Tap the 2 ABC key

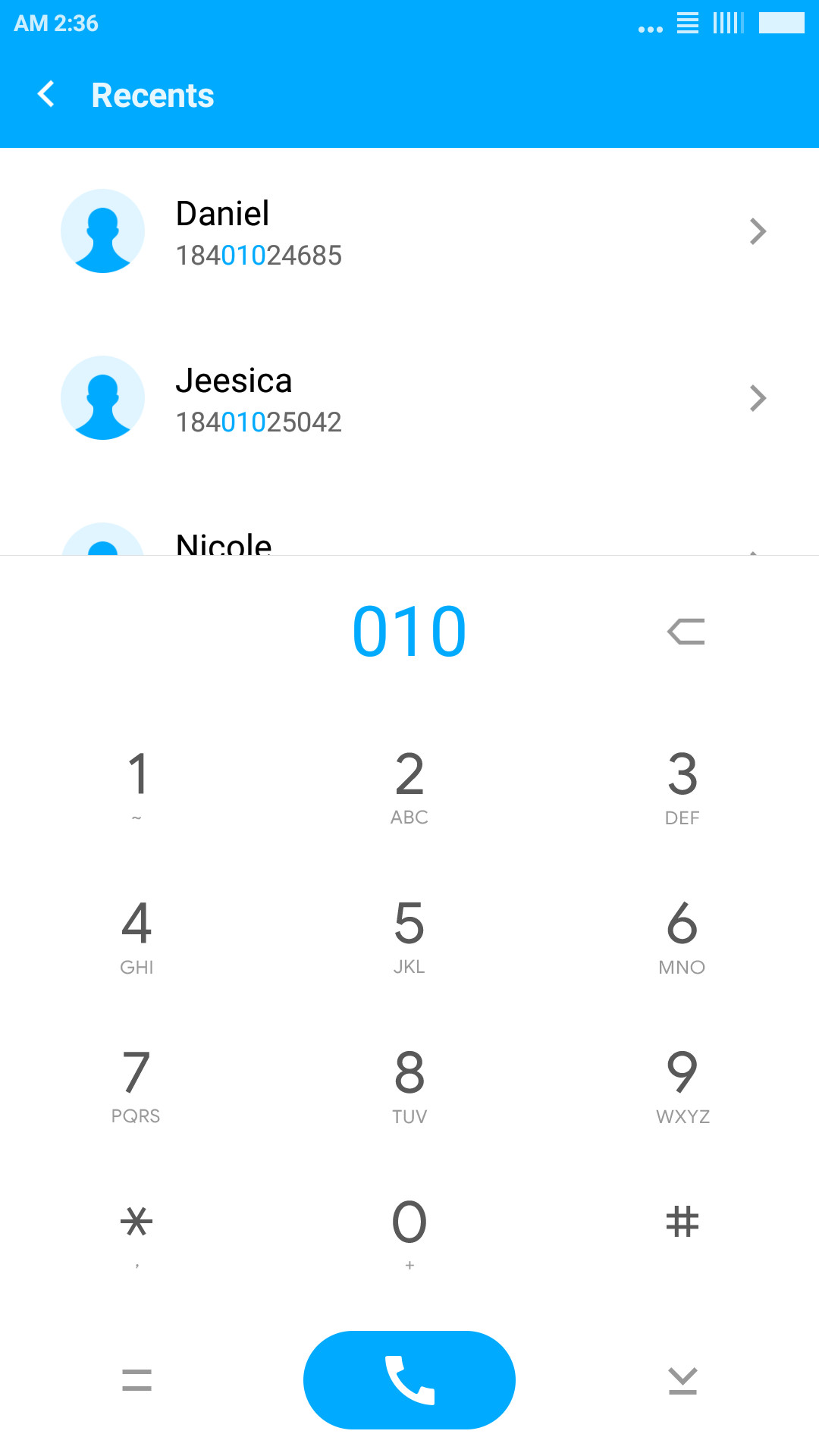pyautogui.click(x=409, y=786)
